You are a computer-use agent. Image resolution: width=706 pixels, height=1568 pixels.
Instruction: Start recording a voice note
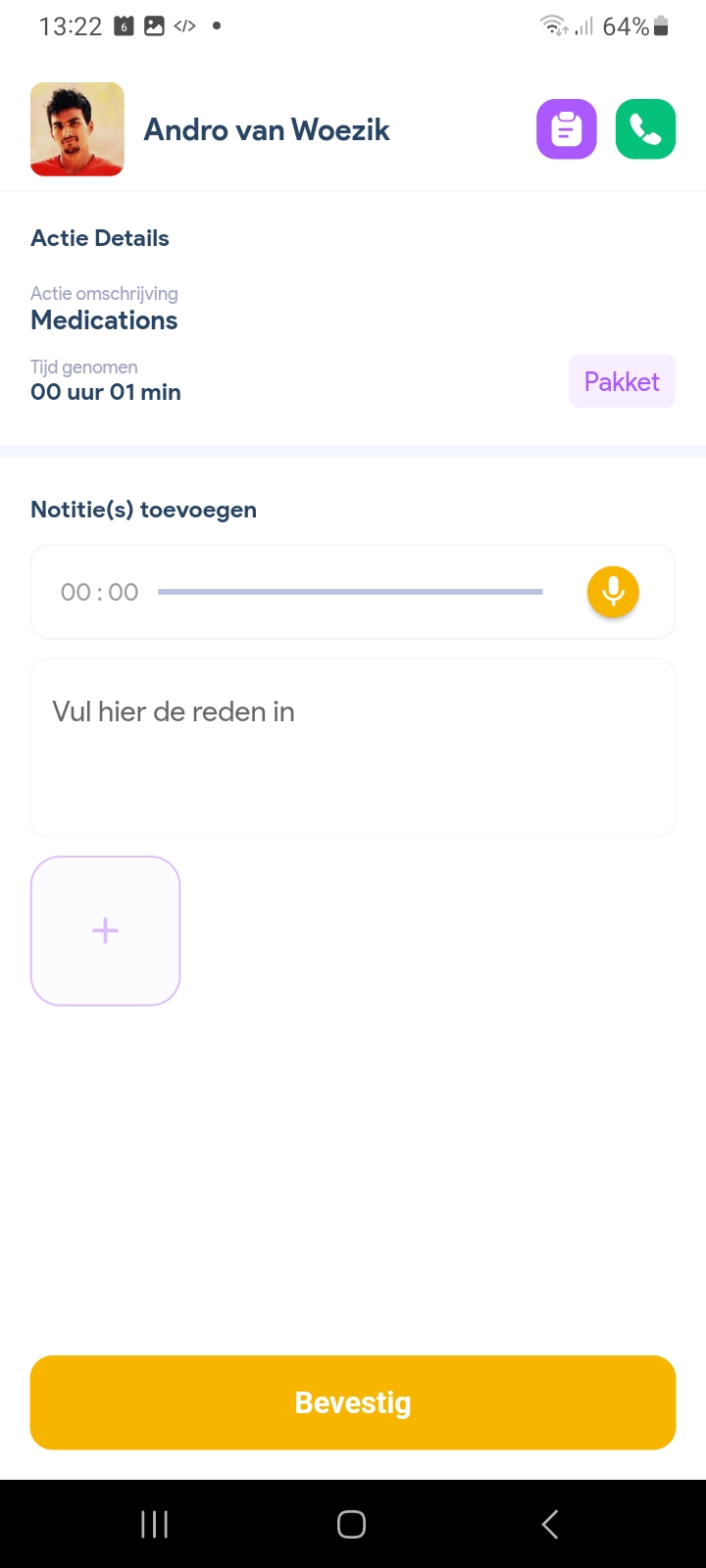click(613, 592)
